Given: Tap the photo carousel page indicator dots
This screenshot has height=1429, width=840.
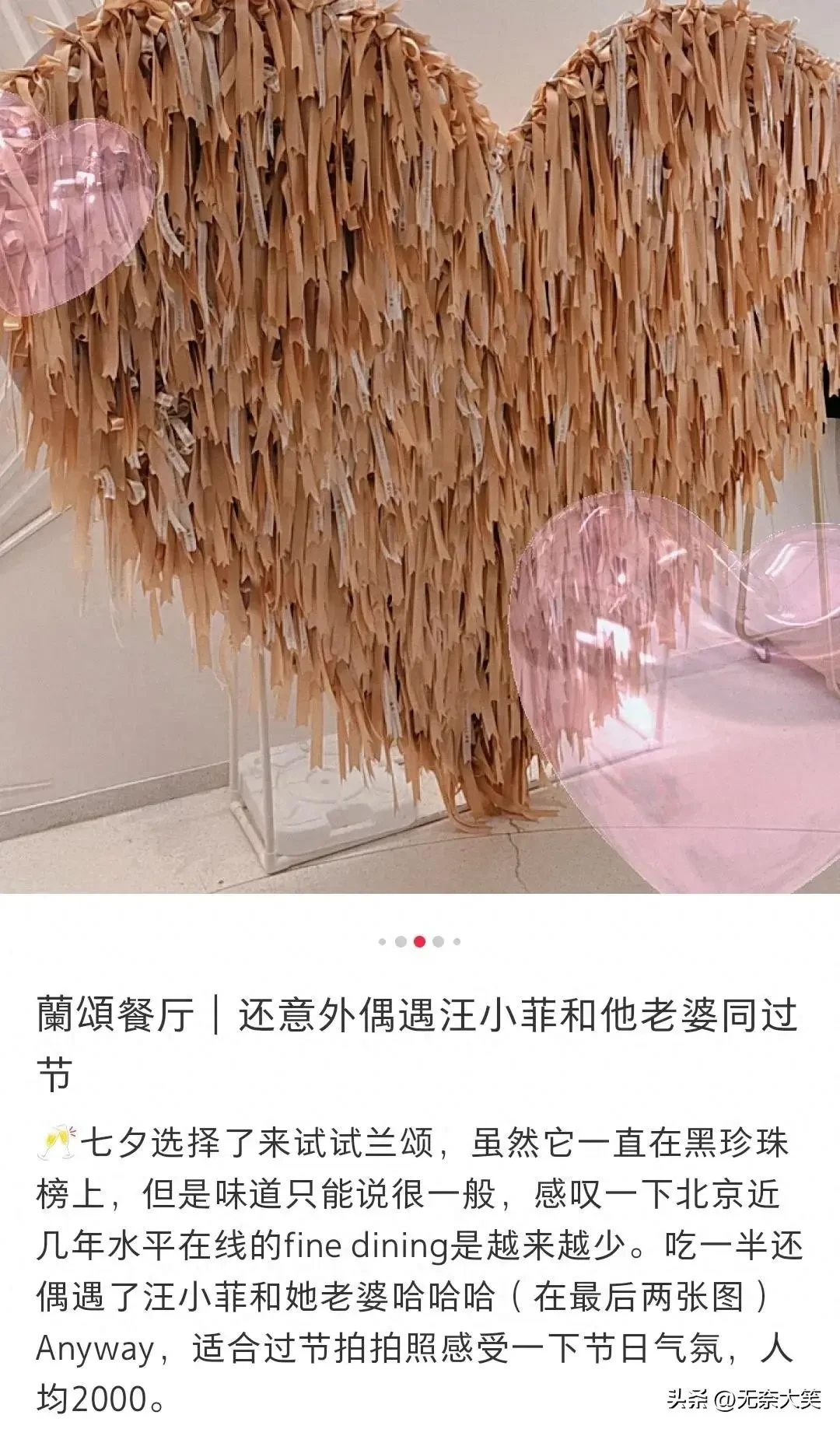Looking at the screenshot, I should (420, 941).
